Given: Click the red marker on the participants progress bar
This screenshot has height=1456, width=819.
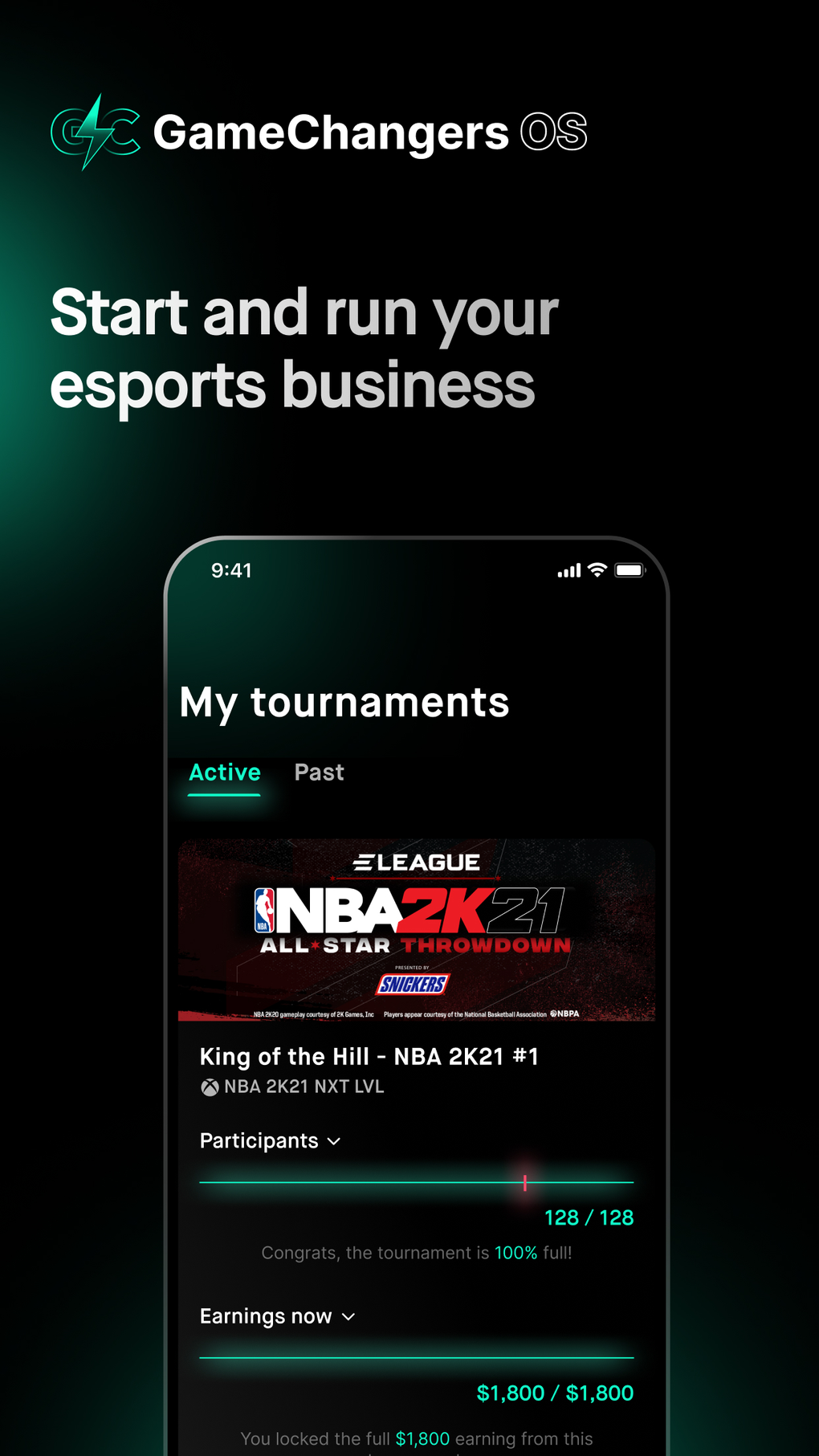Looking at the screenshot, I should click(525, 1182).
